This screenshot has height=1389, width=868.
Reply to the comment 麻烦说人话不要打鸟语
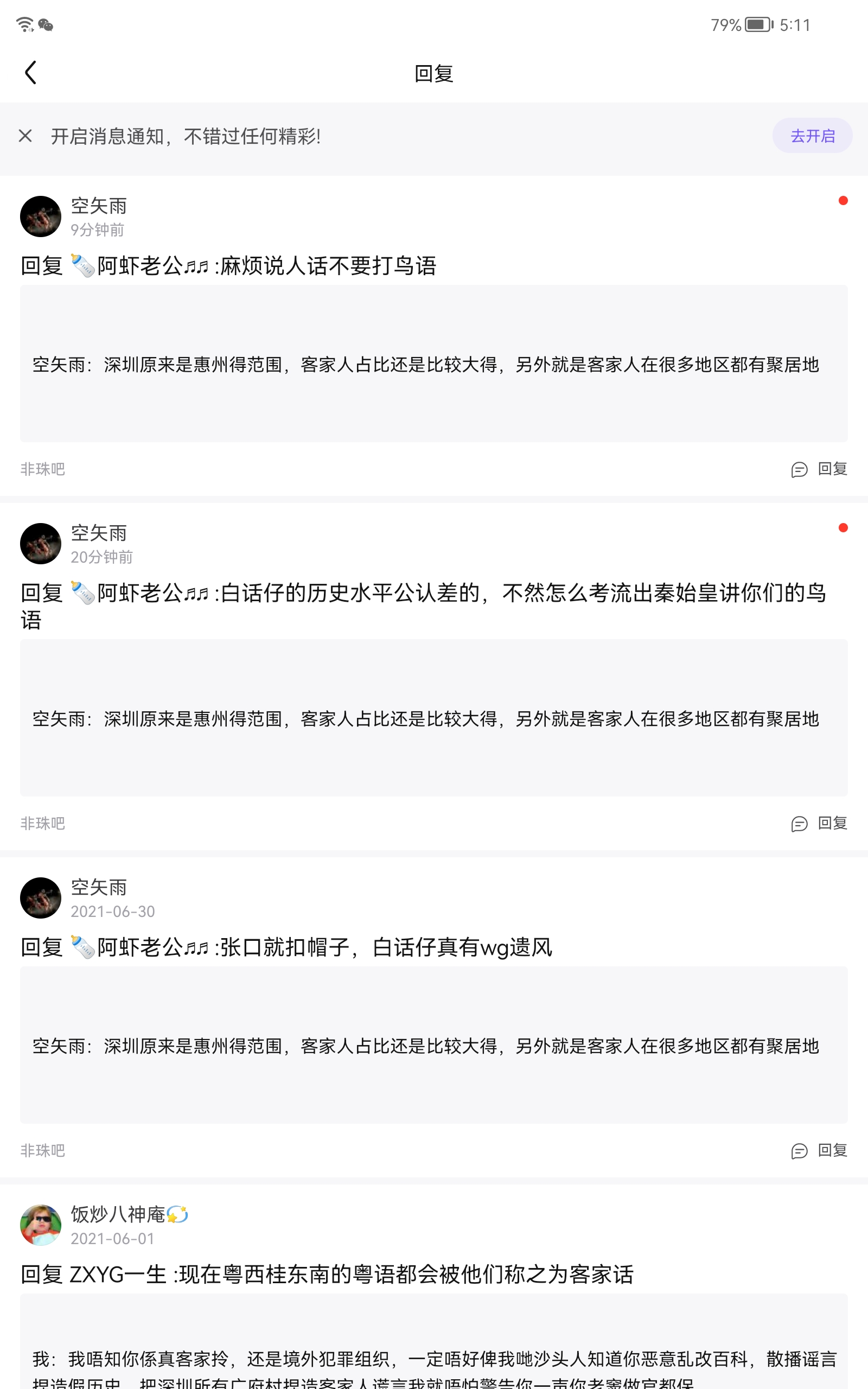click(819, 469)
